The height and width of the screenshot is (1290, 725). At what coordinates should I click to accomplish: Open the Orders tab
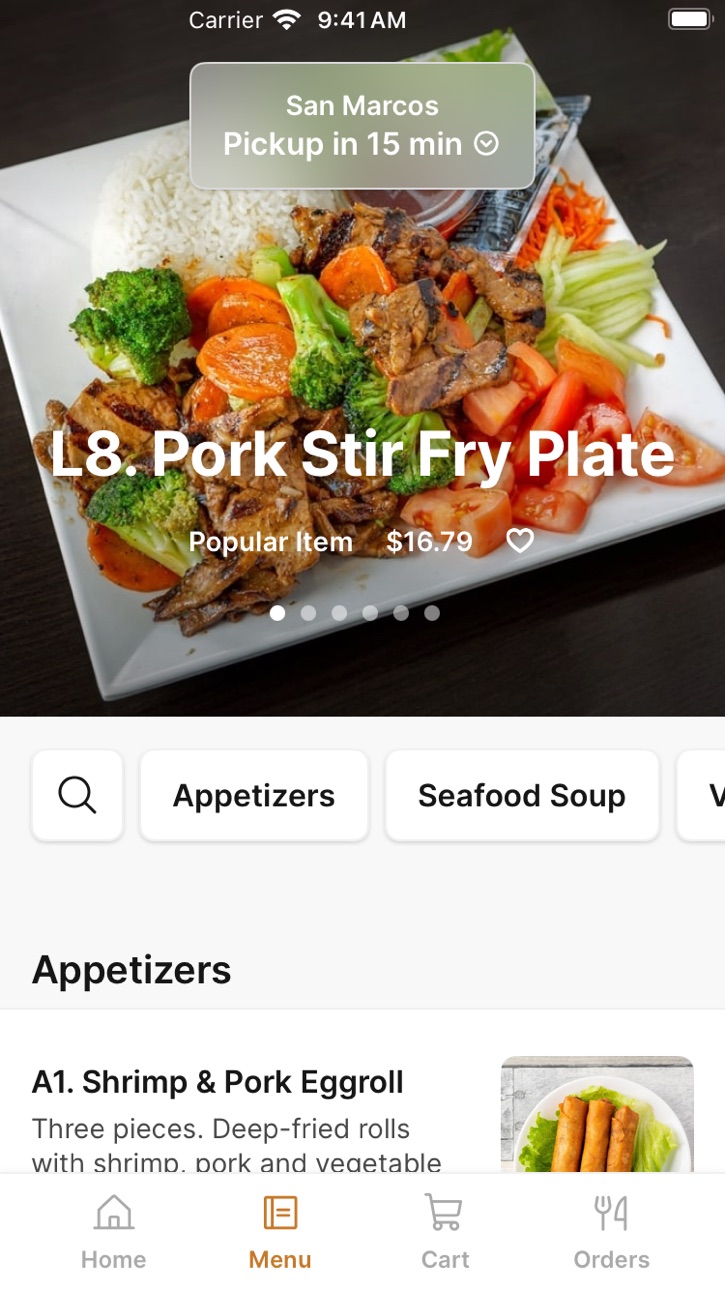[x=611, y=1232]
